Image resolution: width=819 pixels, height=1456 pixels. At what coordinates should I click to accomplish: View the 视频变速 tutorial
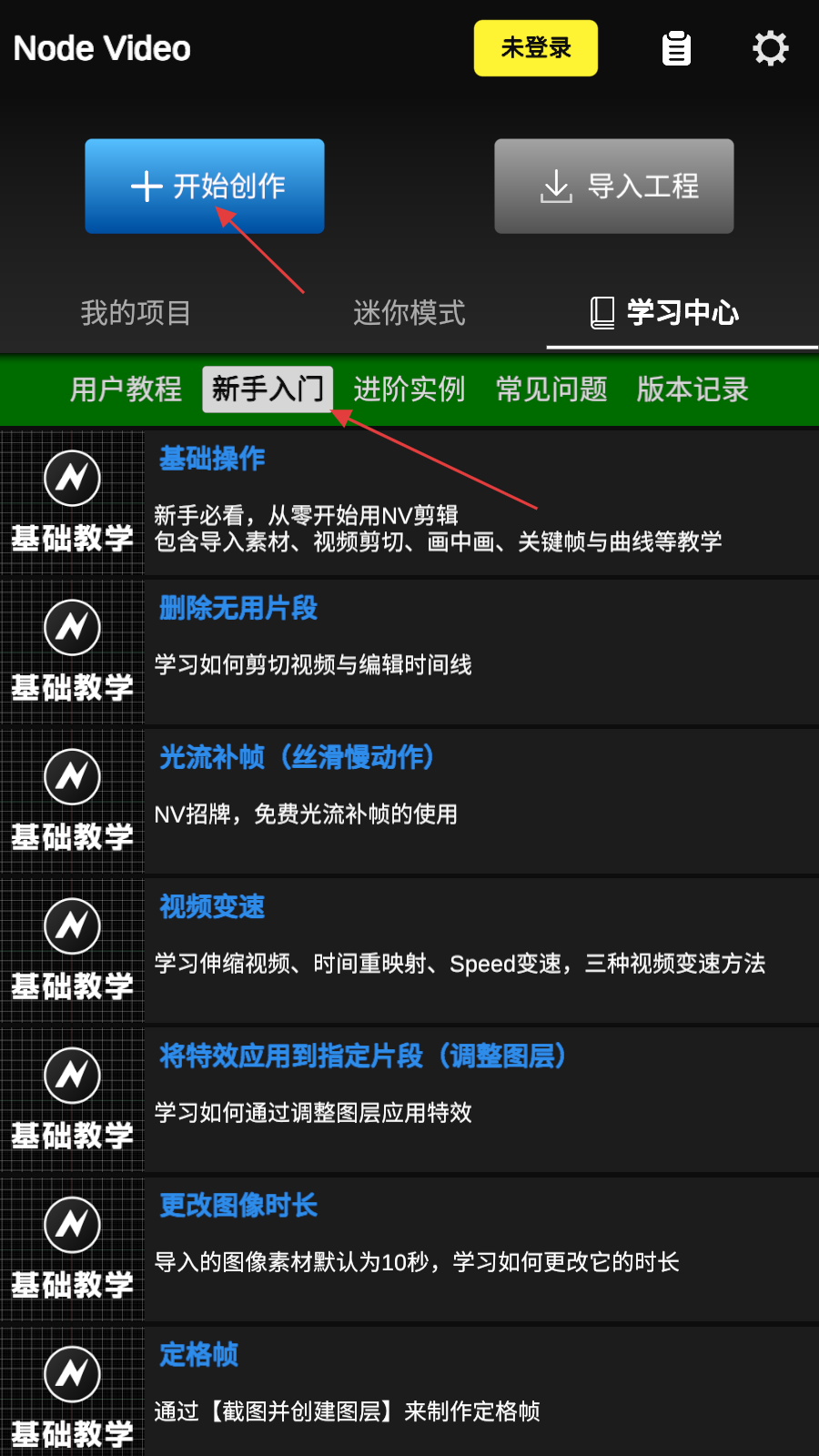409,950
